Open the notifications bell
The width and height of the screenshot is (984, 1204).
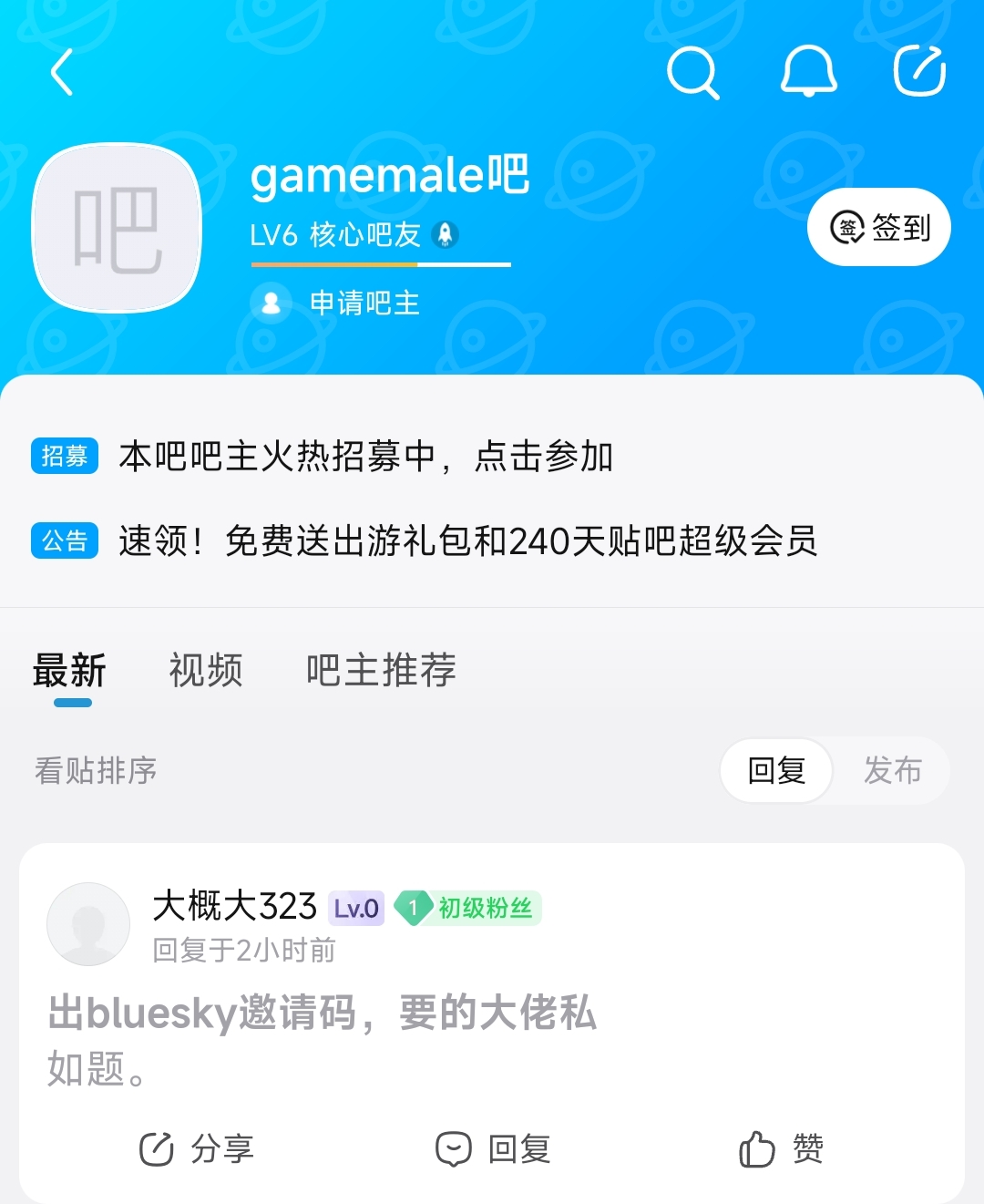(x=808, y=73)
